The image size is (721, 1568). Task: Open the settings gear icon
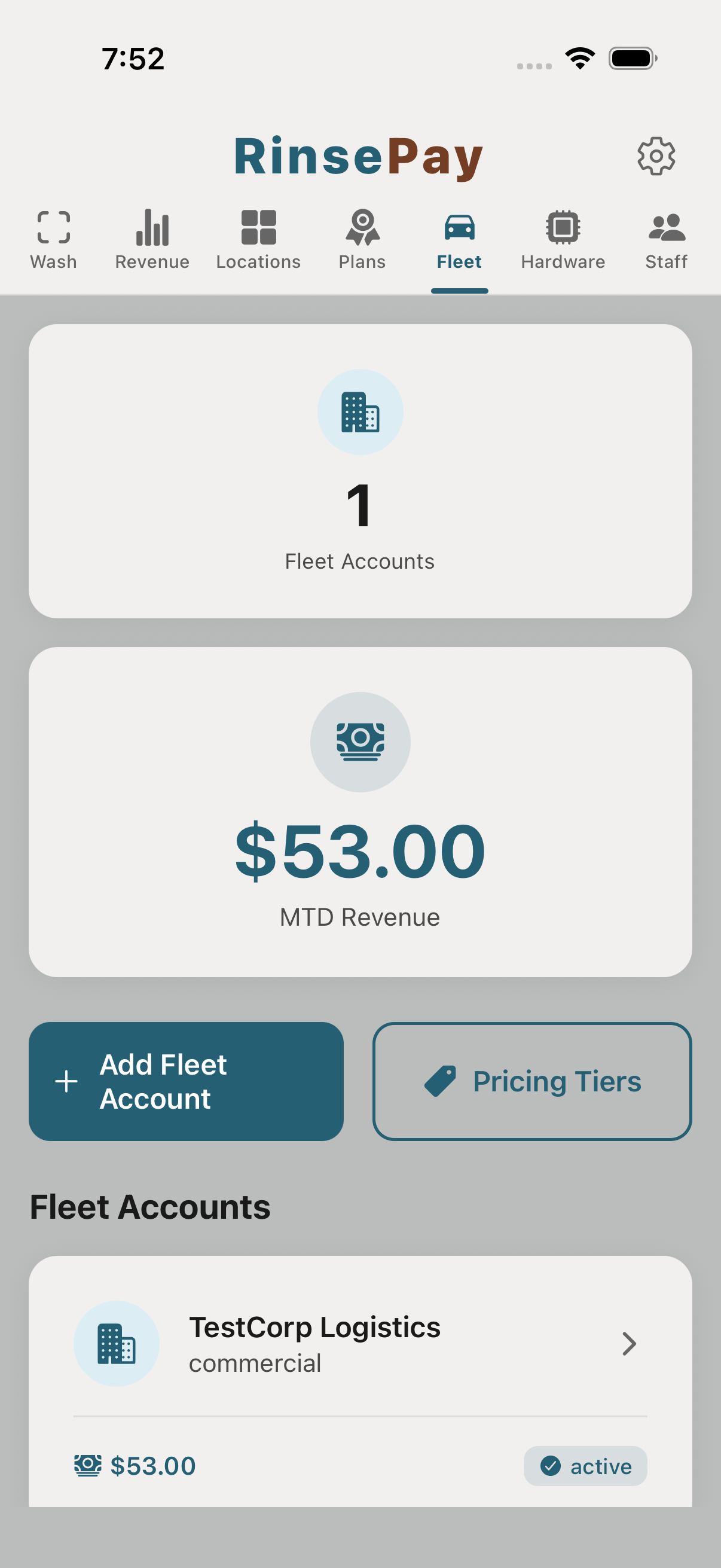pyautogui.click(x=656, y=156)
